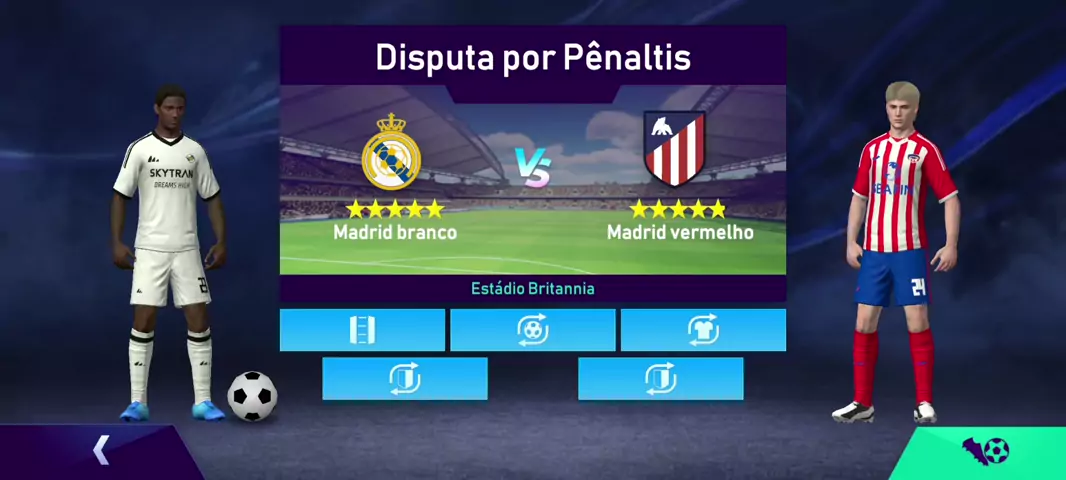Open the stadium selection button
This screenshot has width=1066, height=480.
(x=362, y=330)
